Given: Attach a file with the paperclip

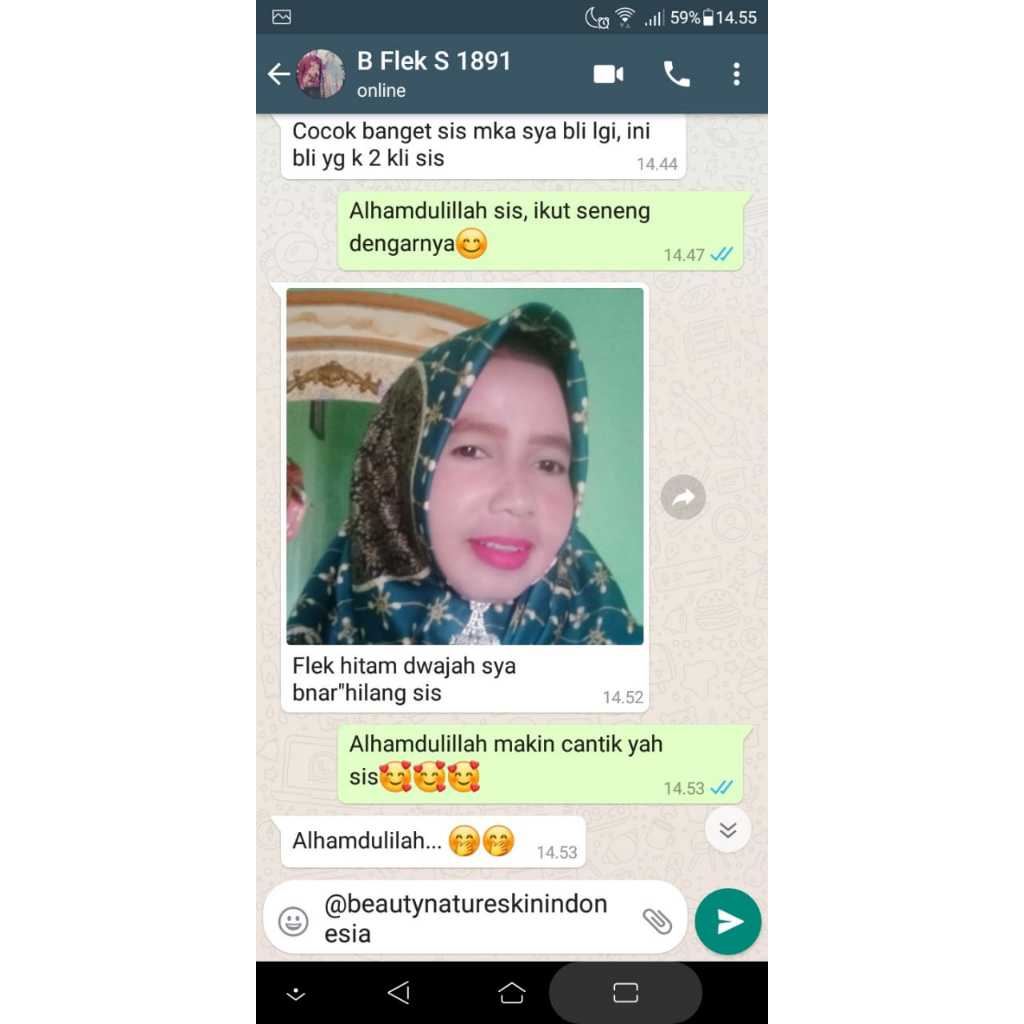Looking at the screenshot, I should tap(657, 921).
